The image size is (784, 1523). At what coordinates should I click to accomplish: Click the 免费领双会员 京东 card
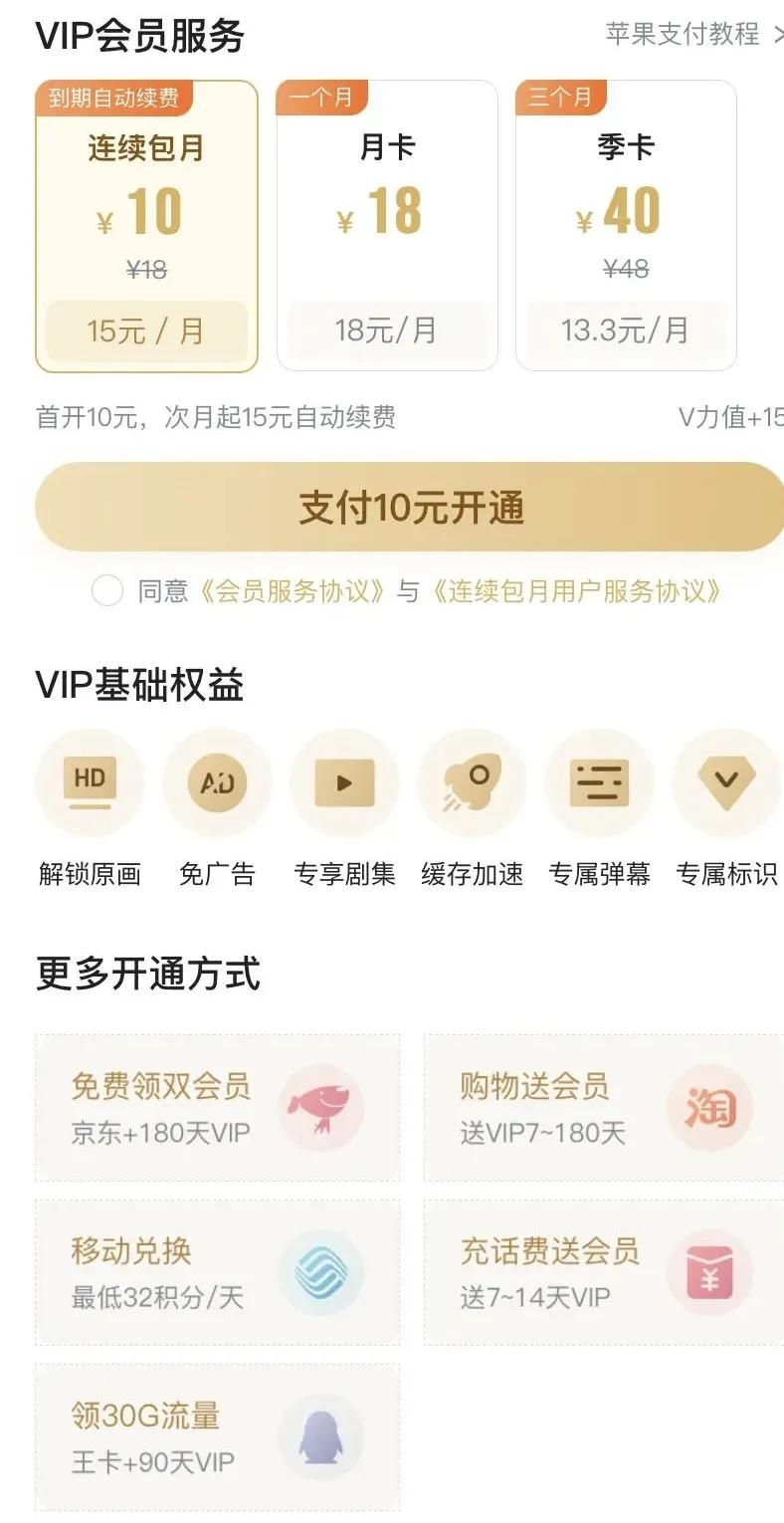point(217,1107)
